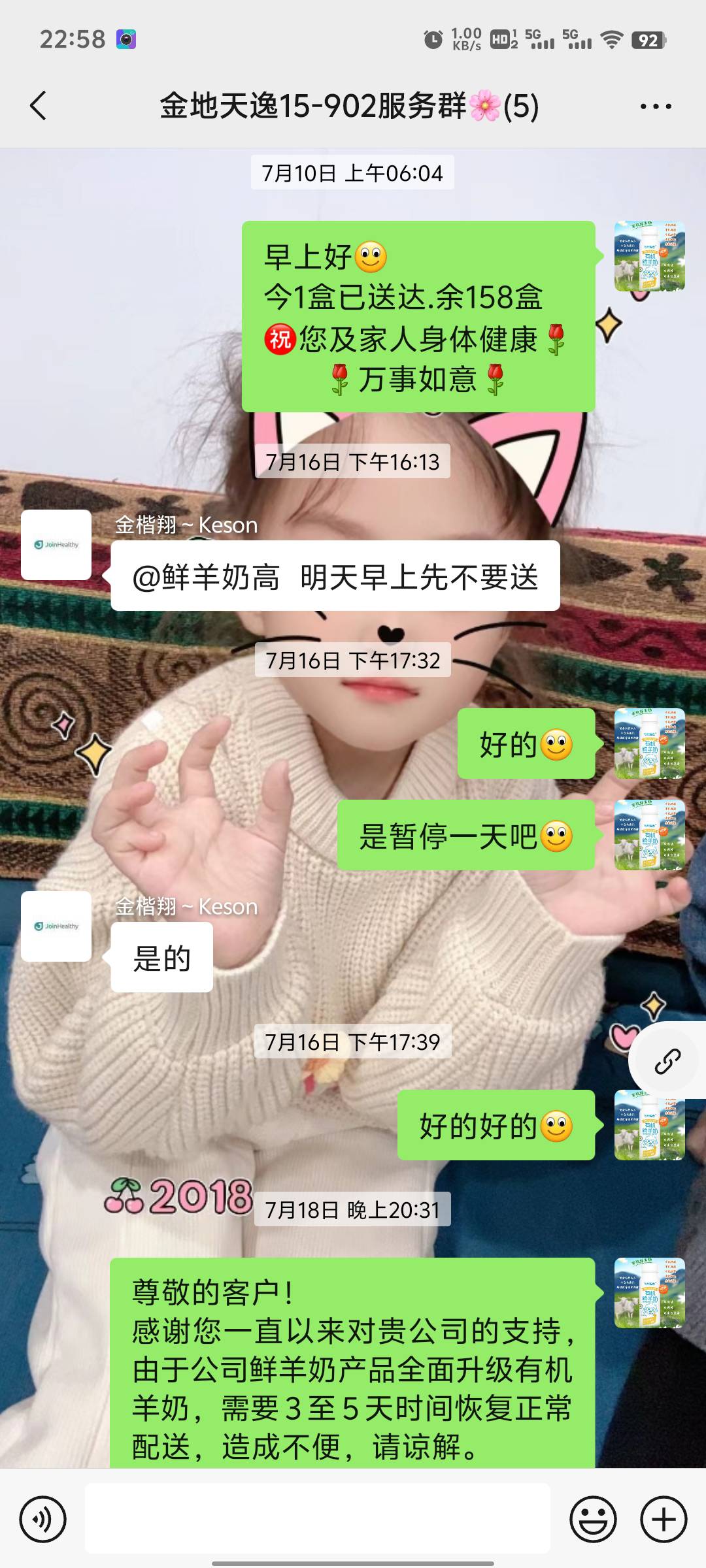Open the emoji sticker panel
706x1568 pixels.
point(593,1520)
